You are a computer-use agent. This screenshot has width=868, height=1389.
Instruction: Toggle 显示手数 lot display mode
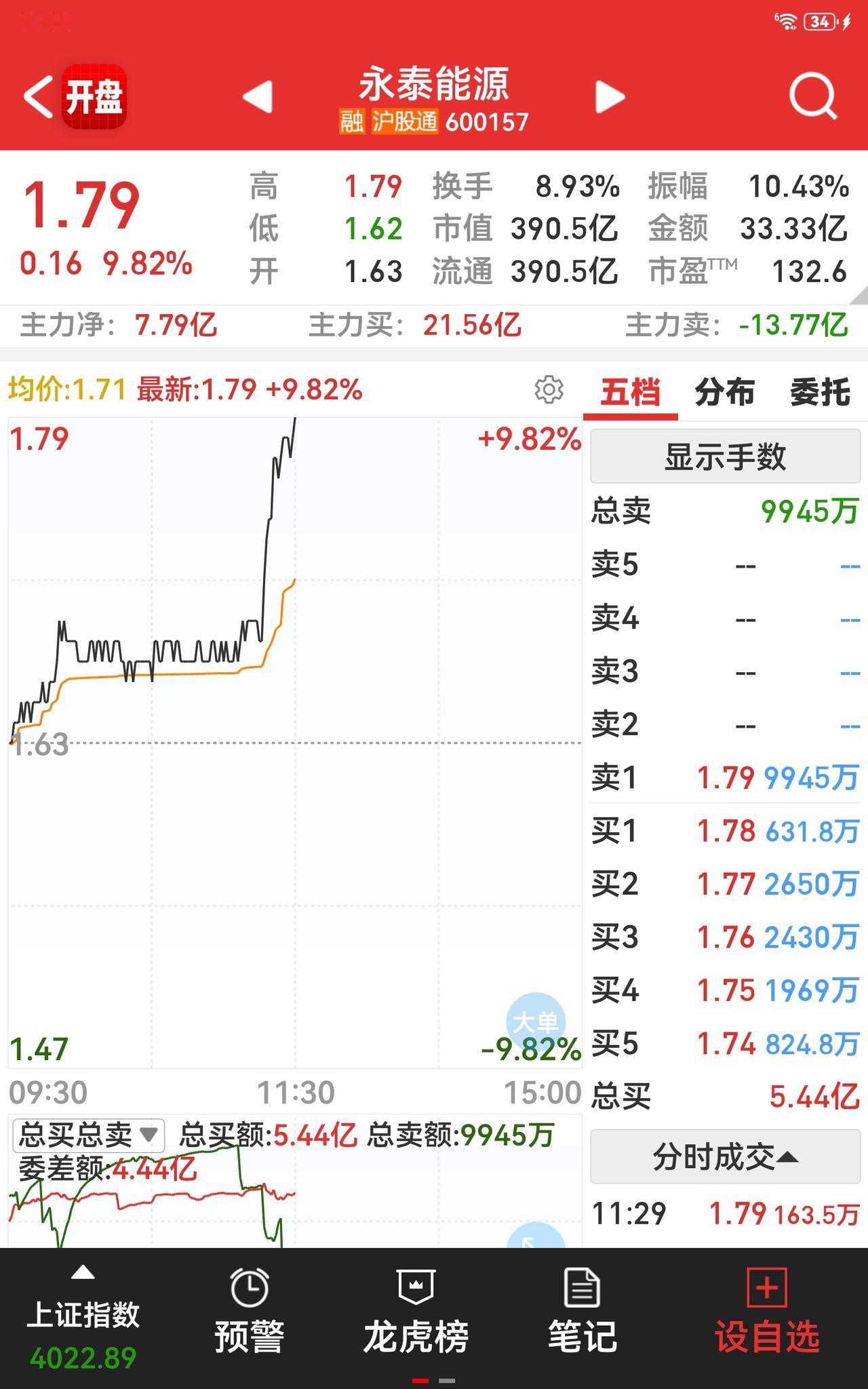(726, 457)
